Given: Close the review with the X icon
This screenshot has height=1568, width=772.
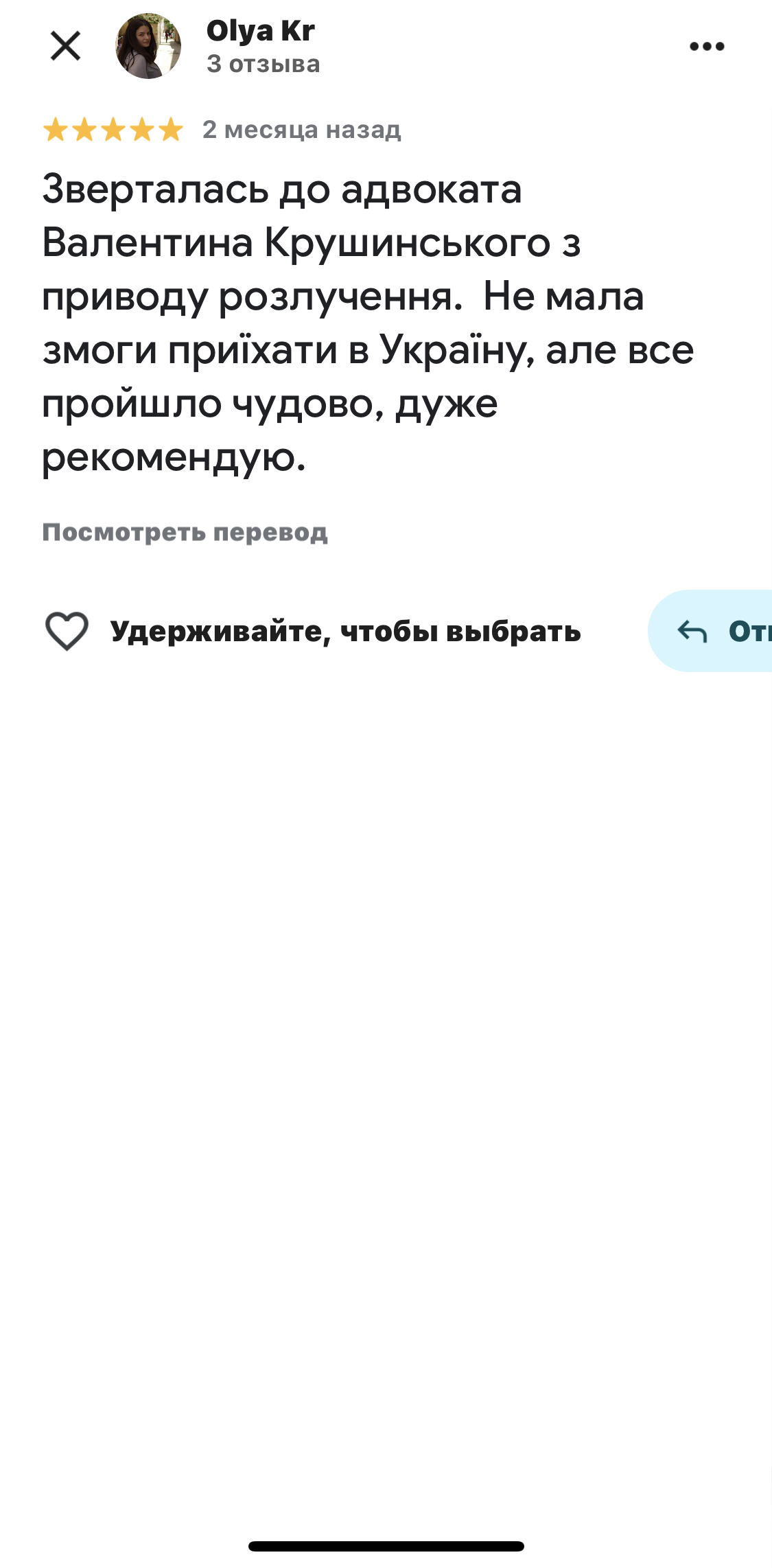Looking at the screenshot, I should 66,46.
